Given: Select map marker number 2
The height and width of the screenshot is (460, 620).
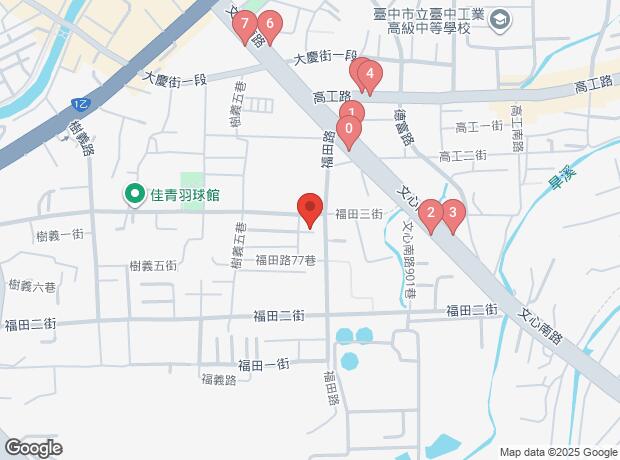Looking at the screenshot, I should [x=431, y=213].
